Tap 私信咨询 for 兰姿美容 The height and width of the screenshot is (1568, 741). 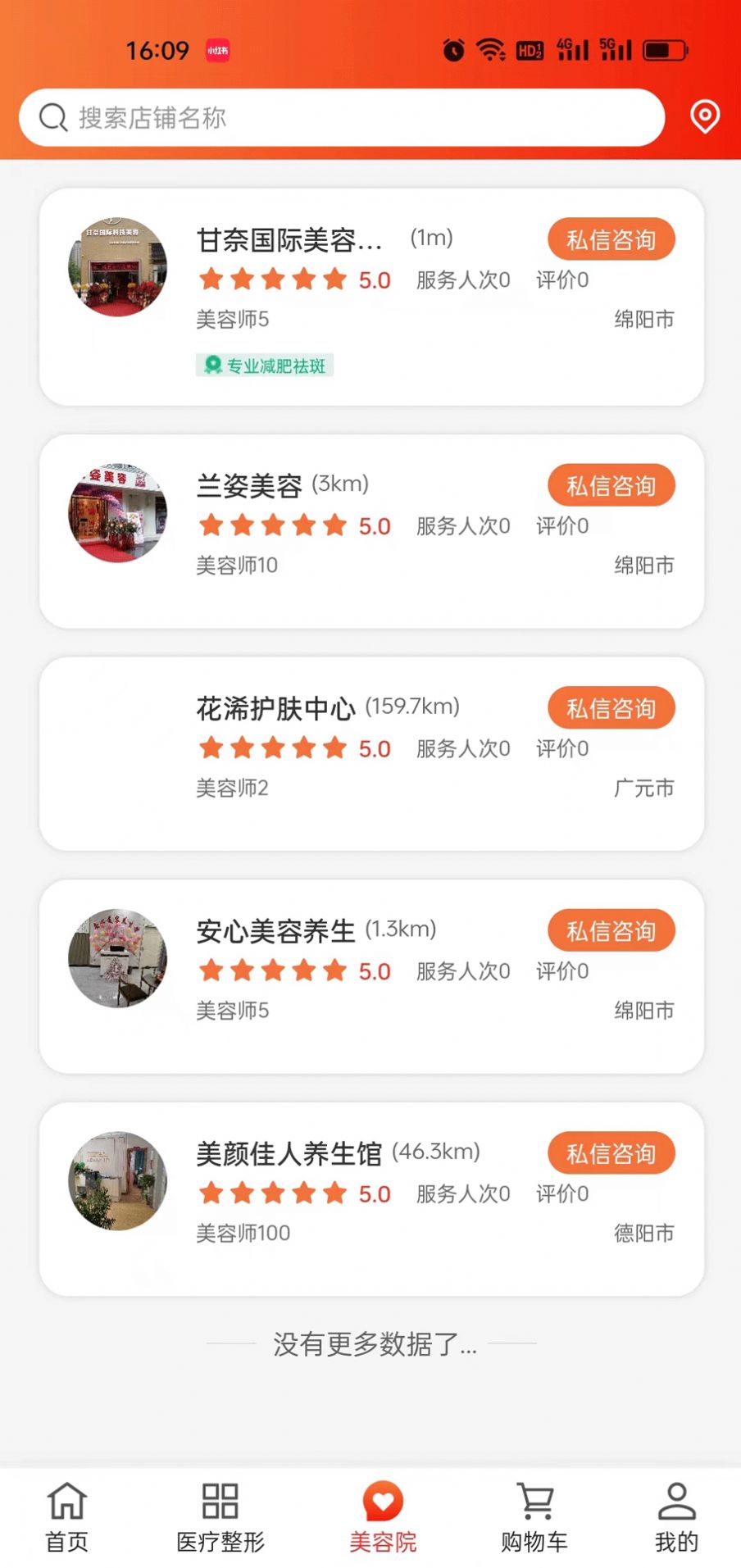point(611,485)
